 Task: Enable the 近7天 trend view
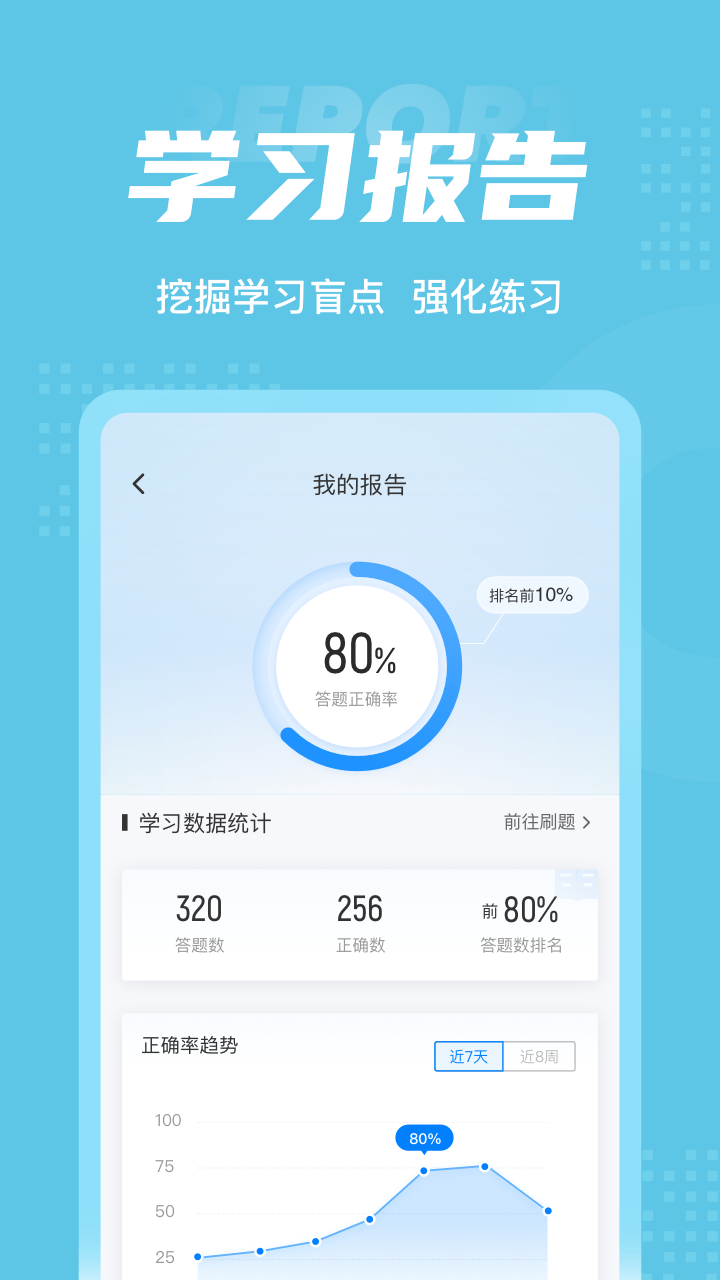pos(468,1056)
